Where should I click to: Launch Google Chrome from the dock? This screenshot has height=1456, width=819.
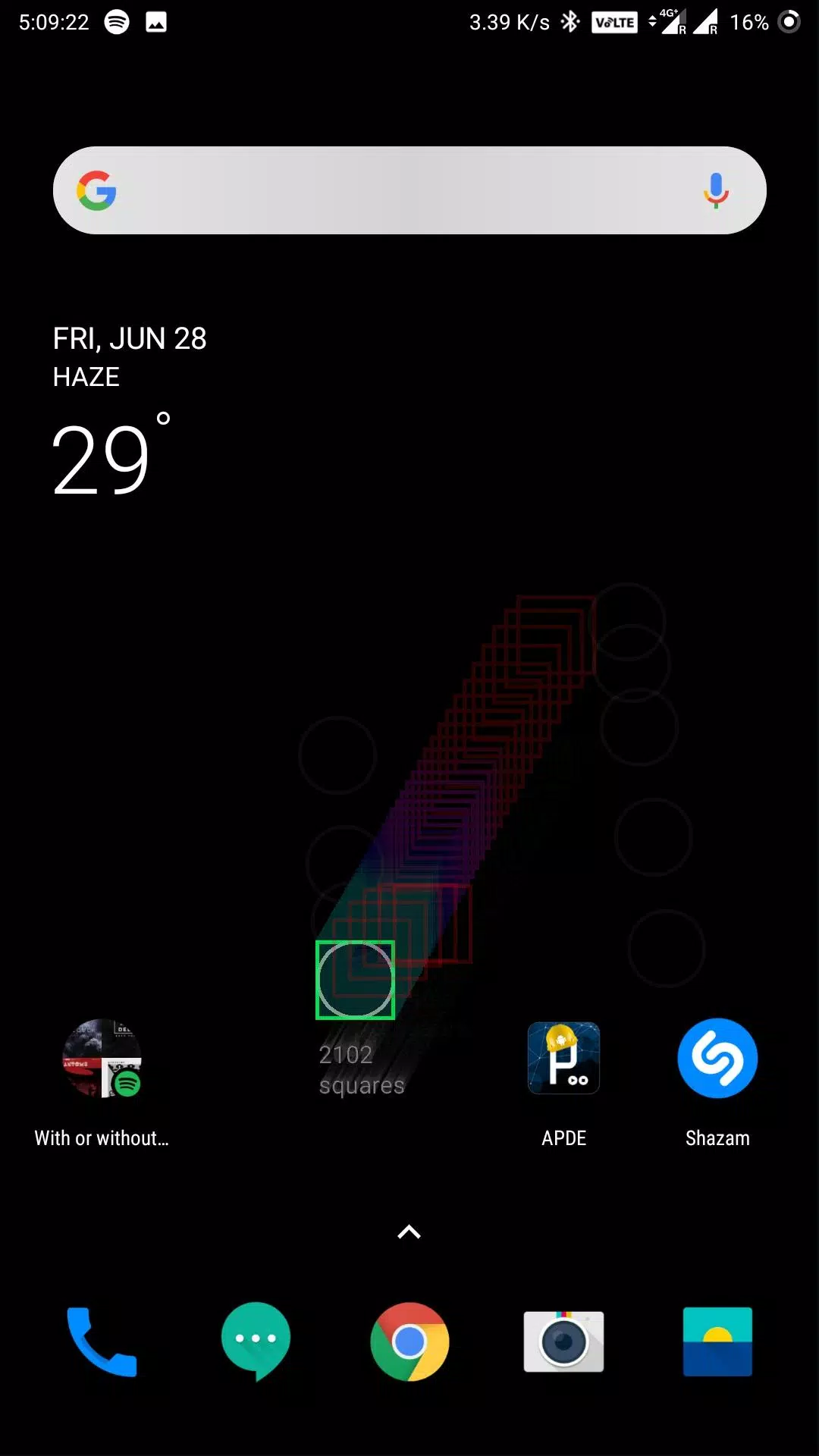(409, 1341)
